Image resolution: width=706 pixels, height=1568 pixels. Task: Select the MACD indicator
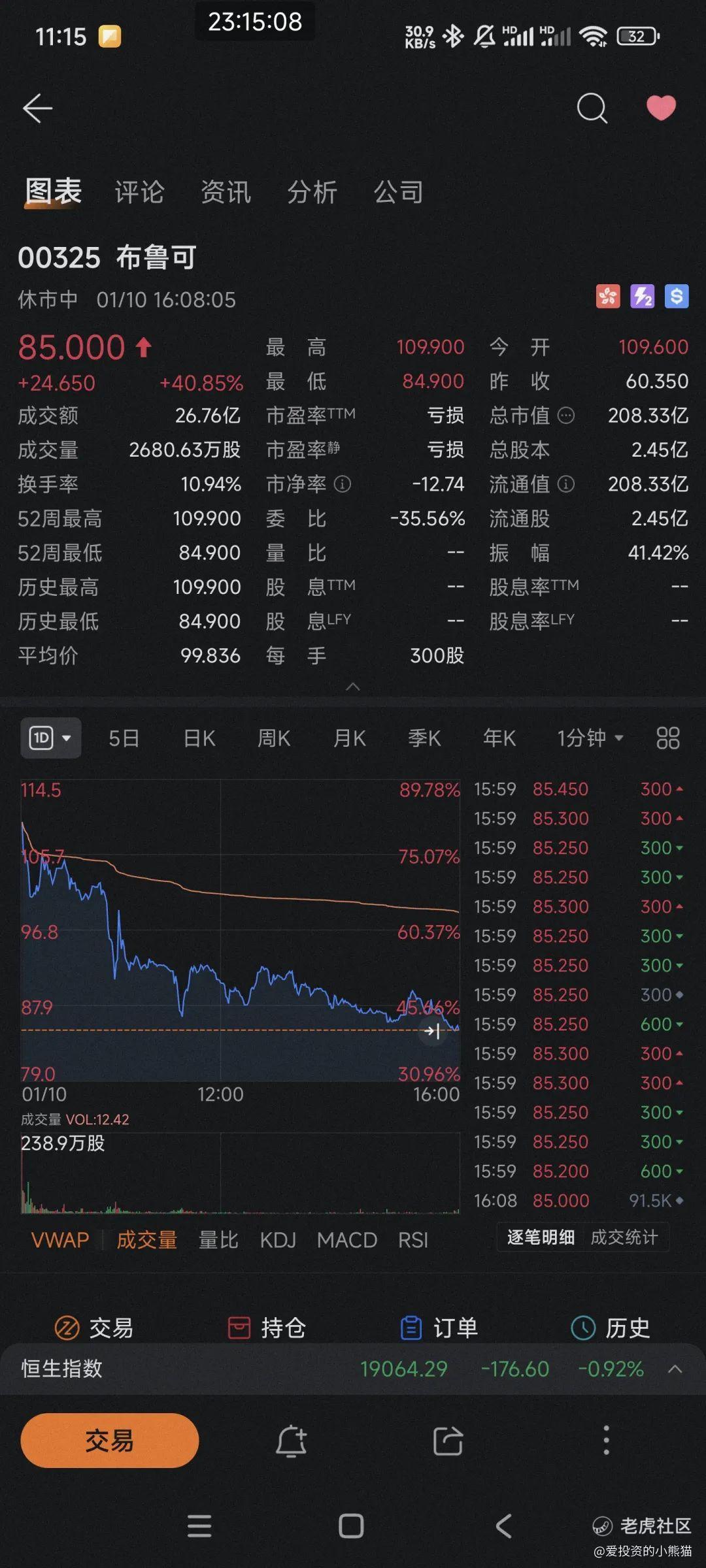tap(346, 1240)
